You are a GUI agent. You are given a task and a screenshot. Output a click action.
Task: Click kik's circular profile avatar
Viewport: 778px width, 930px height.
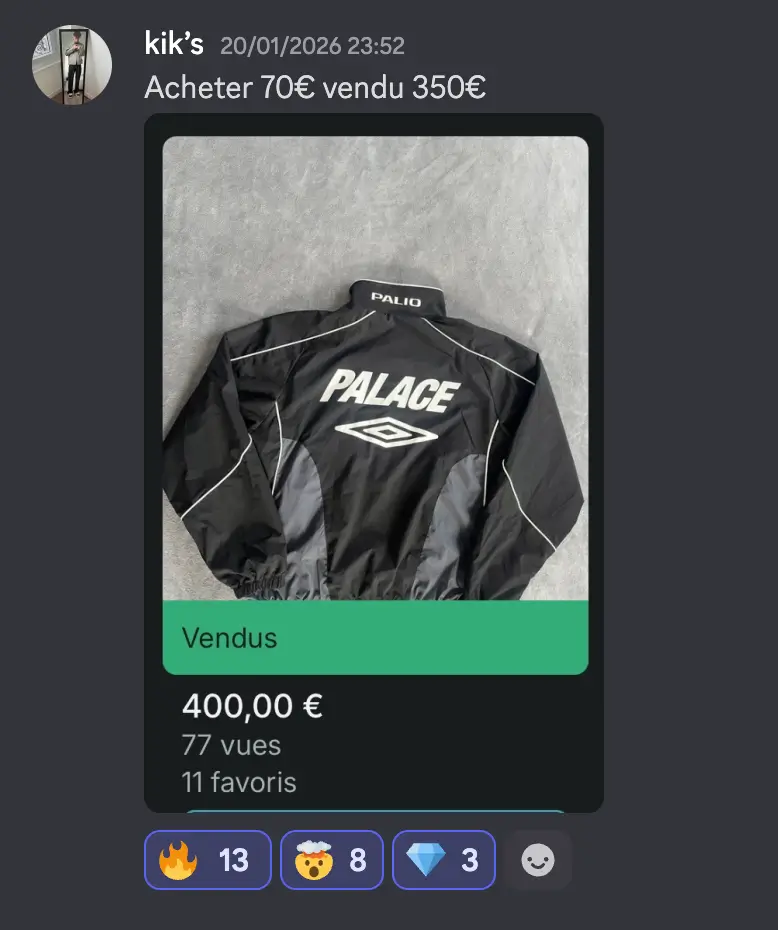coord(73,60)
